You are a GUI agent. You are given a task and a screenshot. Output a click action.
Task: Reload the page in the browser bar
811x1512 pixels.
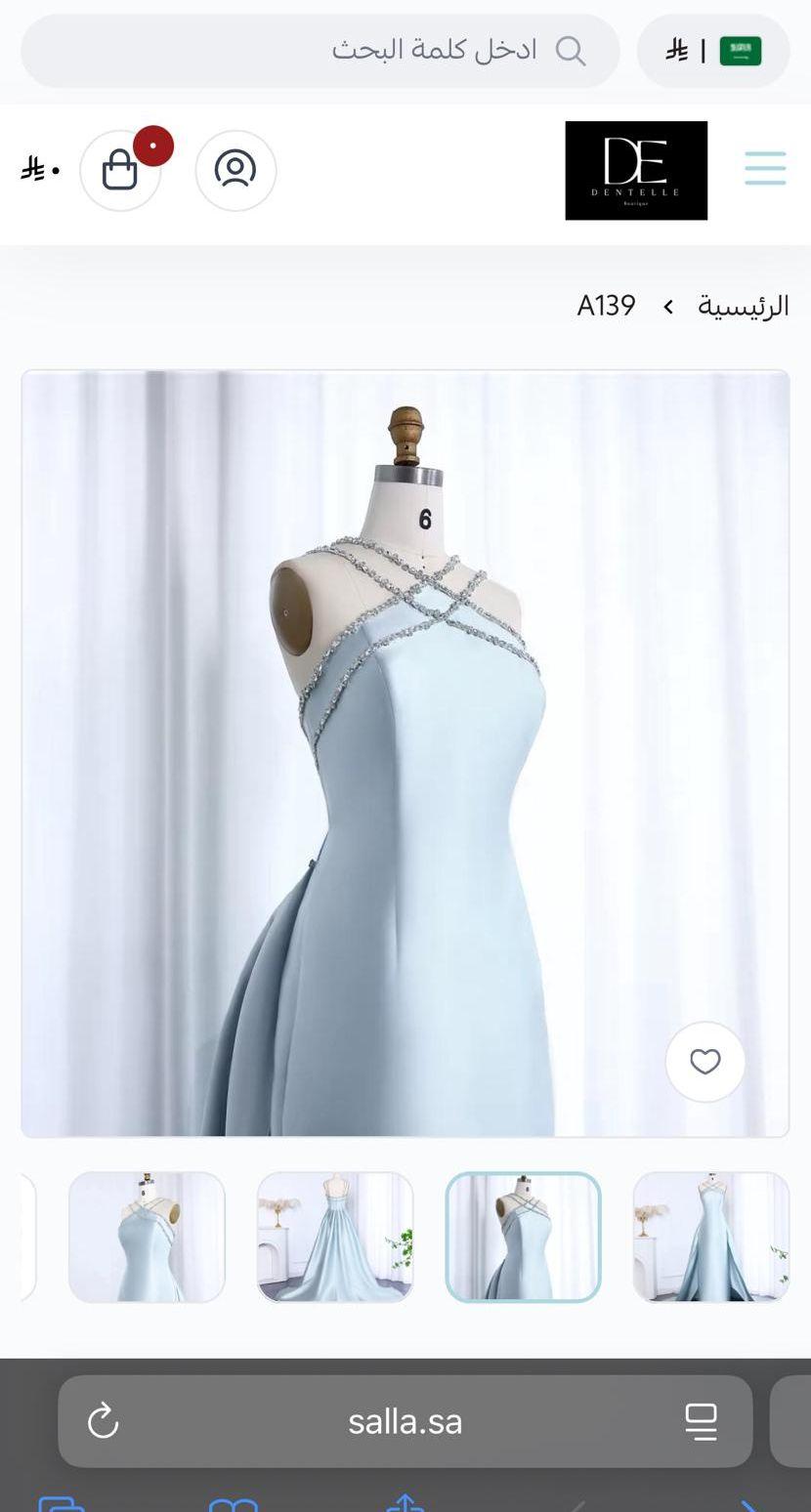103,1421
